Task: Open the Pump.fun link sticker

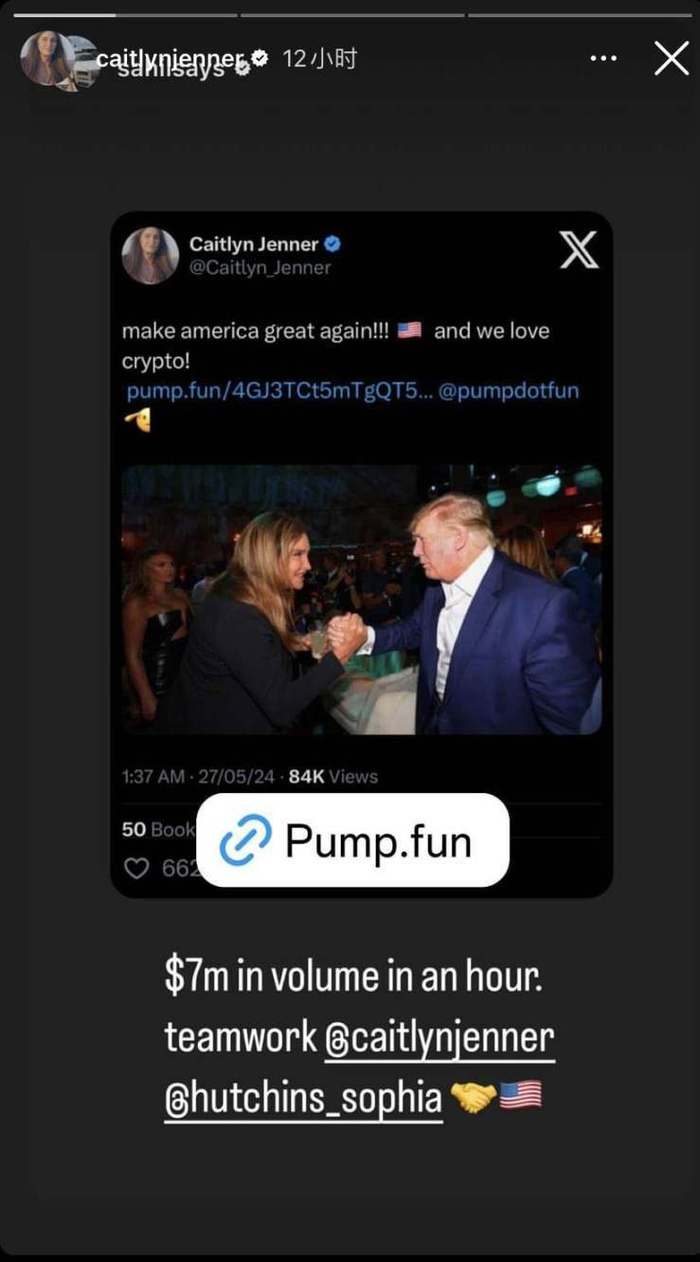Action: point(353,840)
